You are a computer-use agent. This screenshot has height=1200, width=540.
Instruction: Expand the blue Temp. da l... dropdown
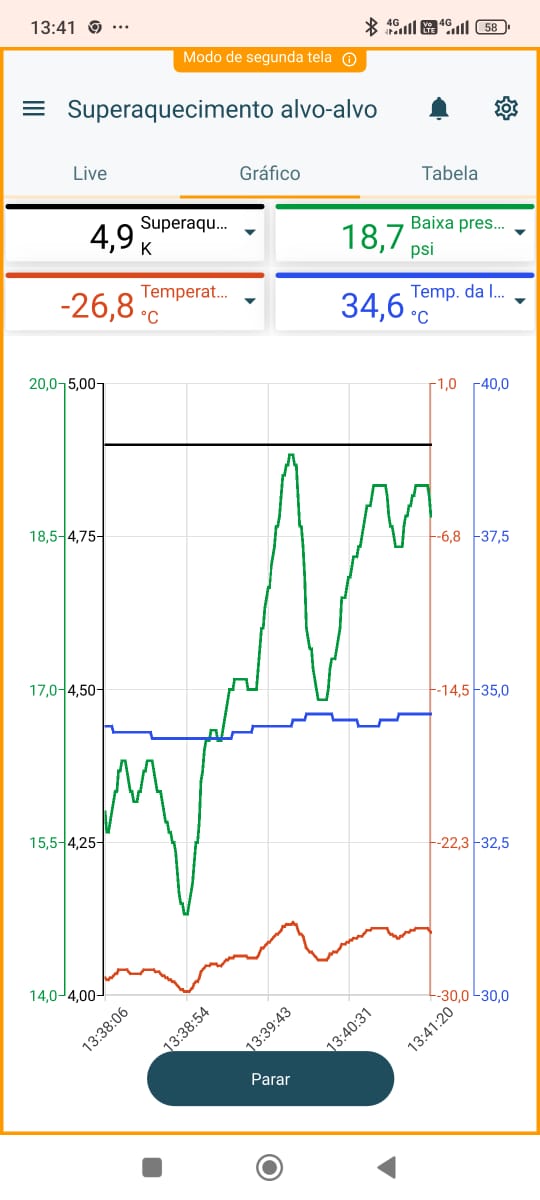click(x=519, y=301)
